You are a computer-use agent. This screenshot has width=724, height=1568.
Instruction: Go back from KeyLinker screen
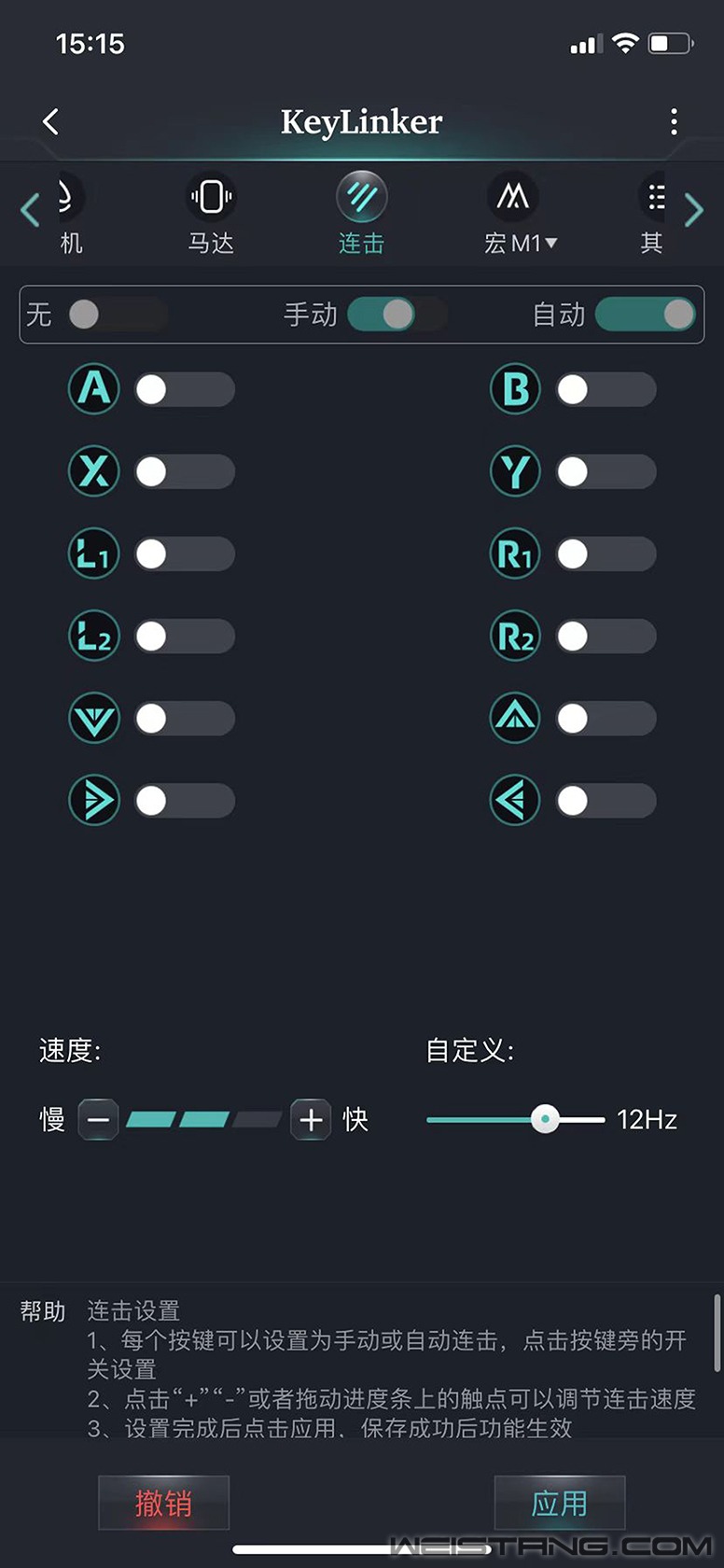51,121
